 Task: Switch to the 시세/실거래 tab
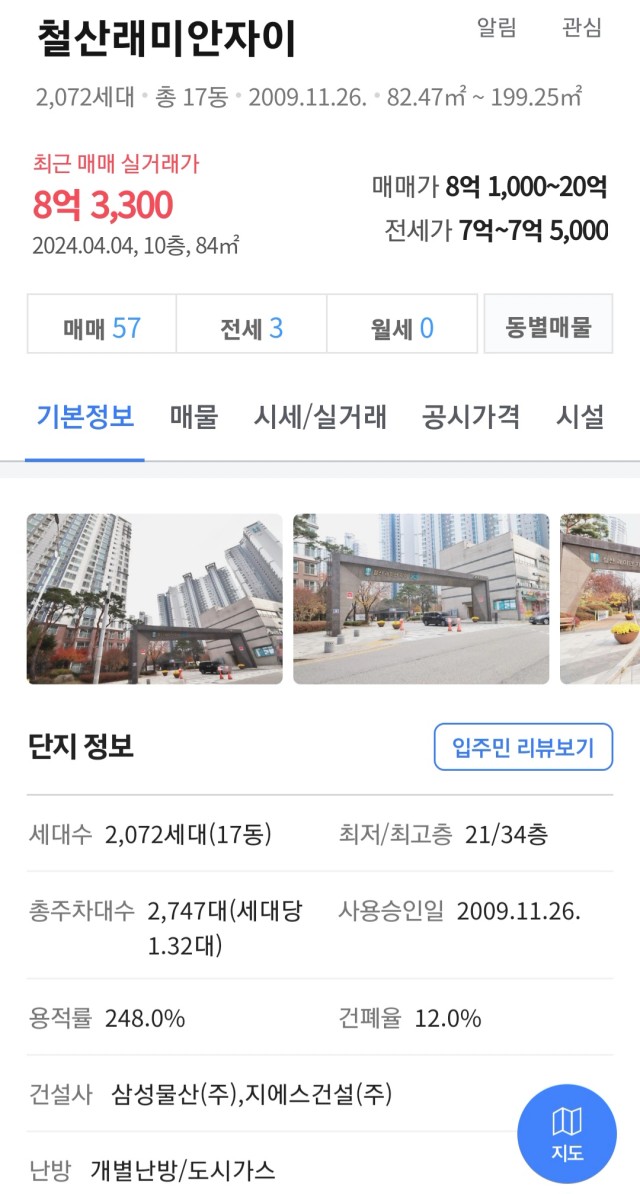(x=320, y=416)
